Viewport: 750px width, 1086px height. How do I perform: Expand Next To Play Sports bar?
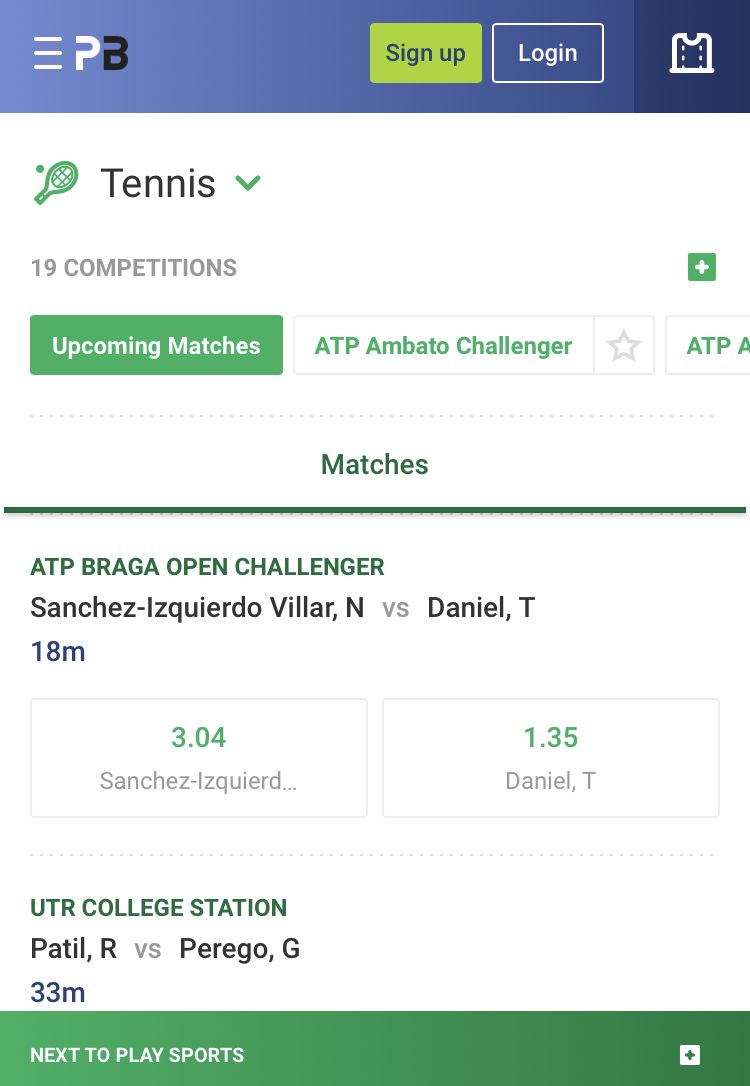689,1055
